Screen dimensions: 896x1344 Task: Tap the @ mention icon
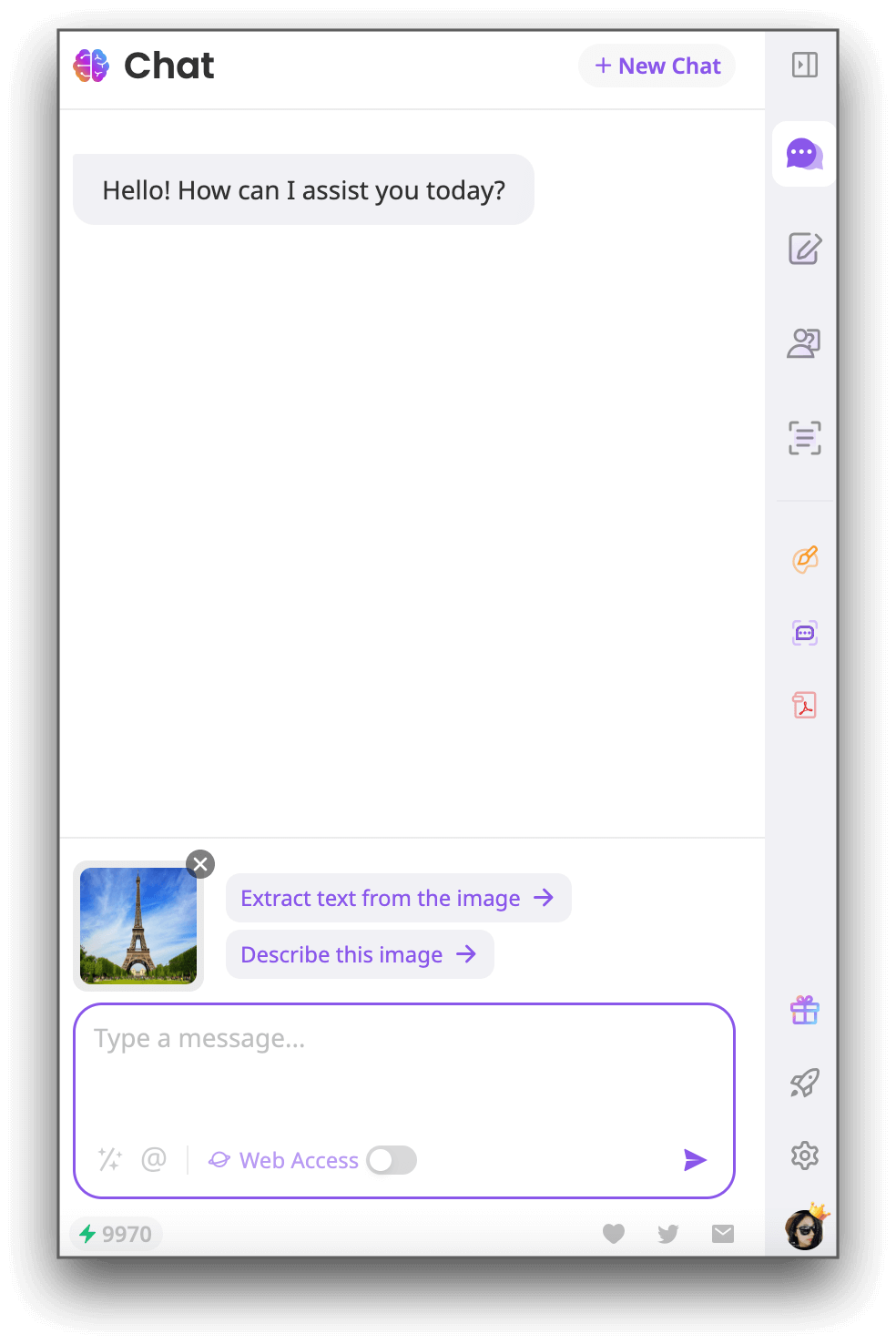click(x=154, y=1159)
